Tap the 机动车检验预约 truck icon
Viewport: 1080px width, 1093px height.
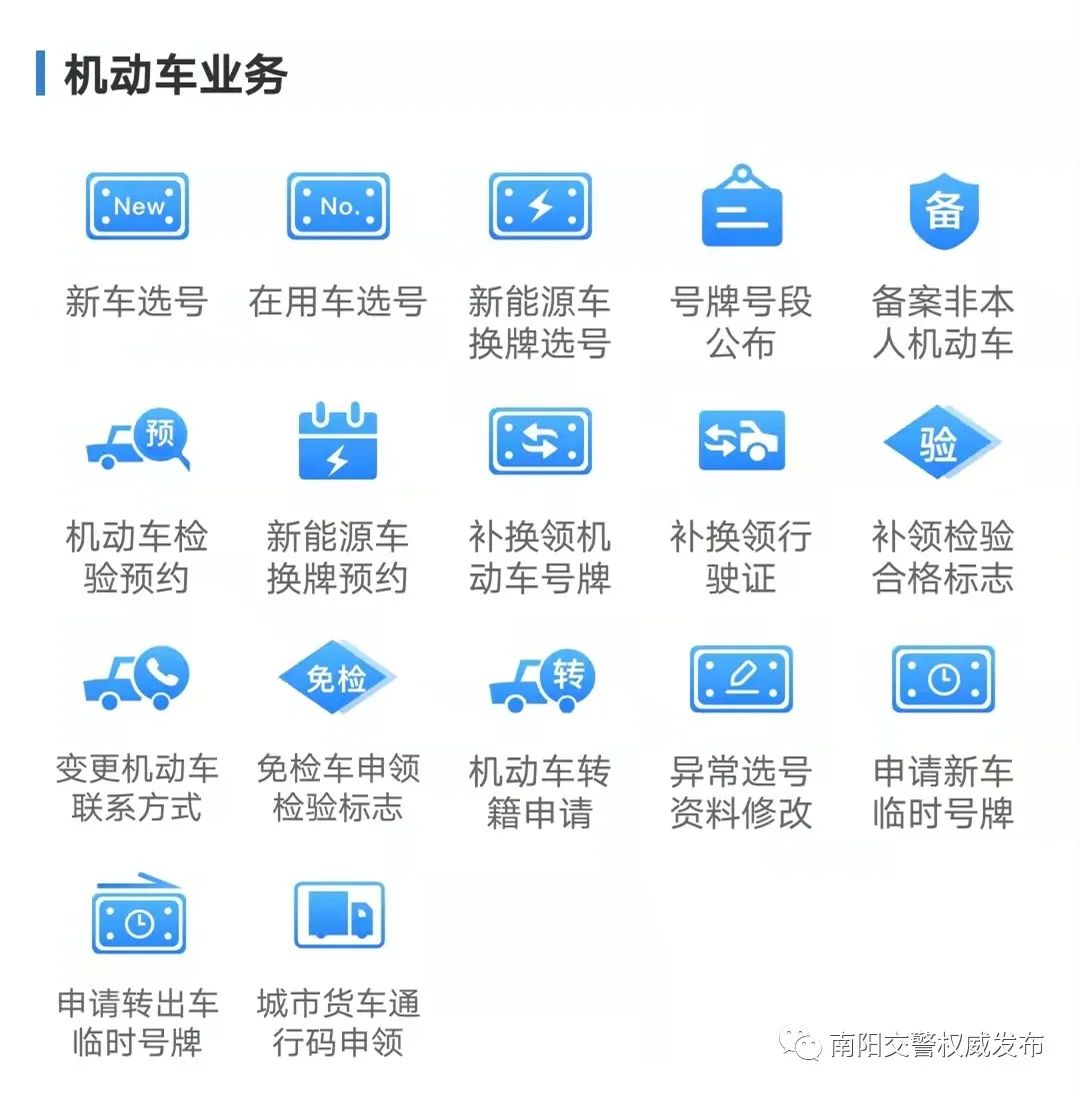pyautogui.click(x=137, y=440)
